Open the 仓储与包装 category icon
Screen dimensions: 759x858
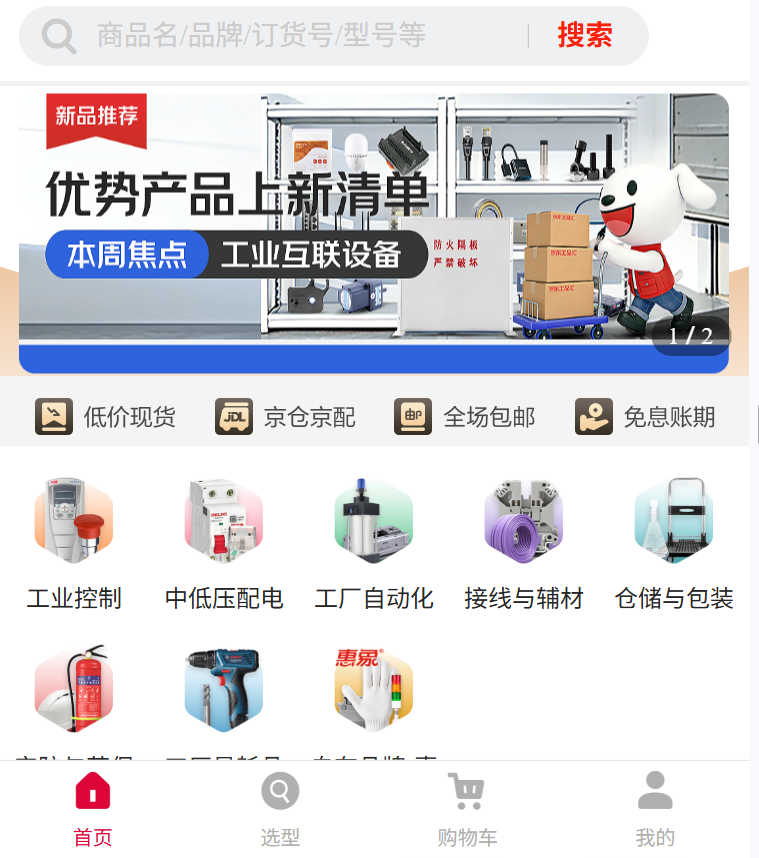coord(674,521)
